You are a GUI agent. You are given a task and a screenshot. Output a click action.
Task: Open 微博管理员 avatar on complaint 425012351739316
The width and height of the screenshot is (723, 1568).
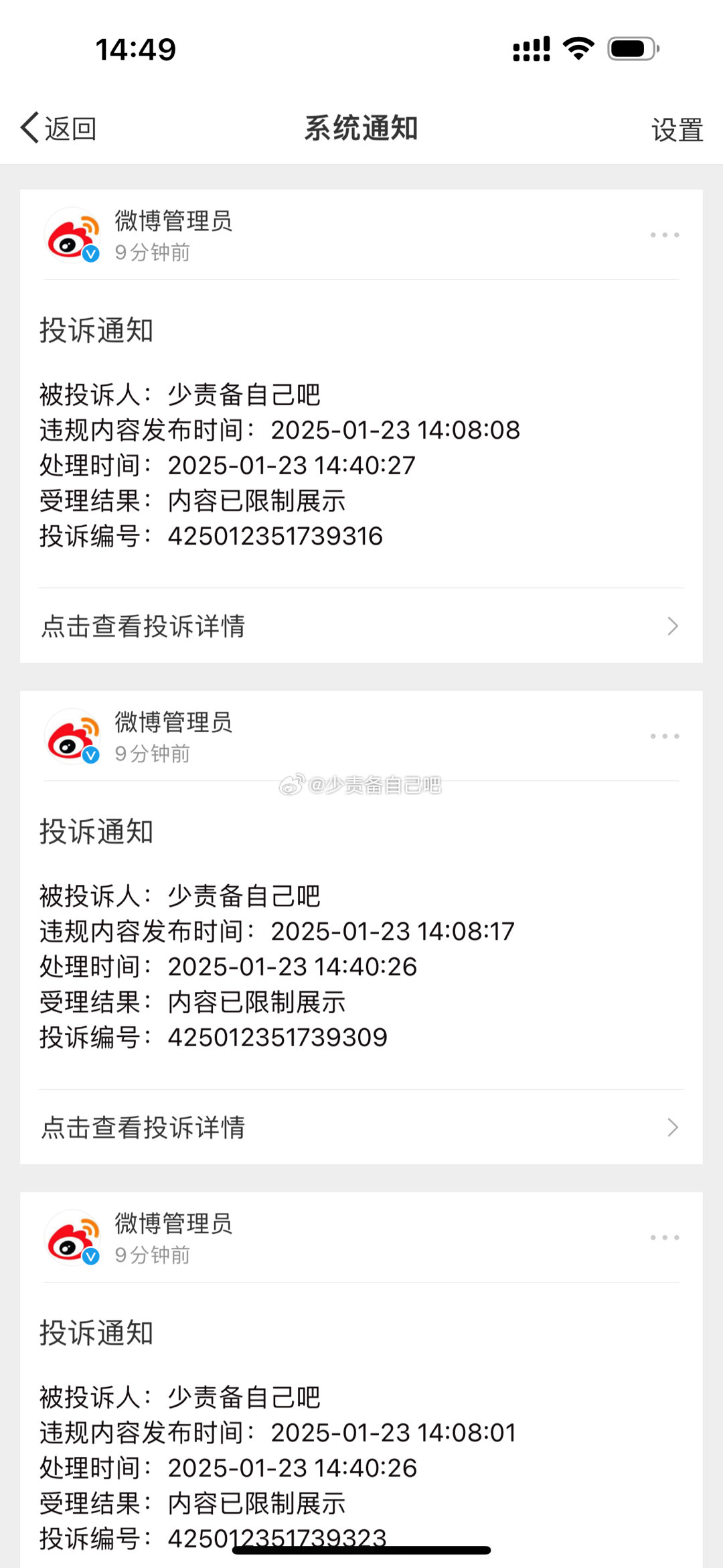point(72,235)
